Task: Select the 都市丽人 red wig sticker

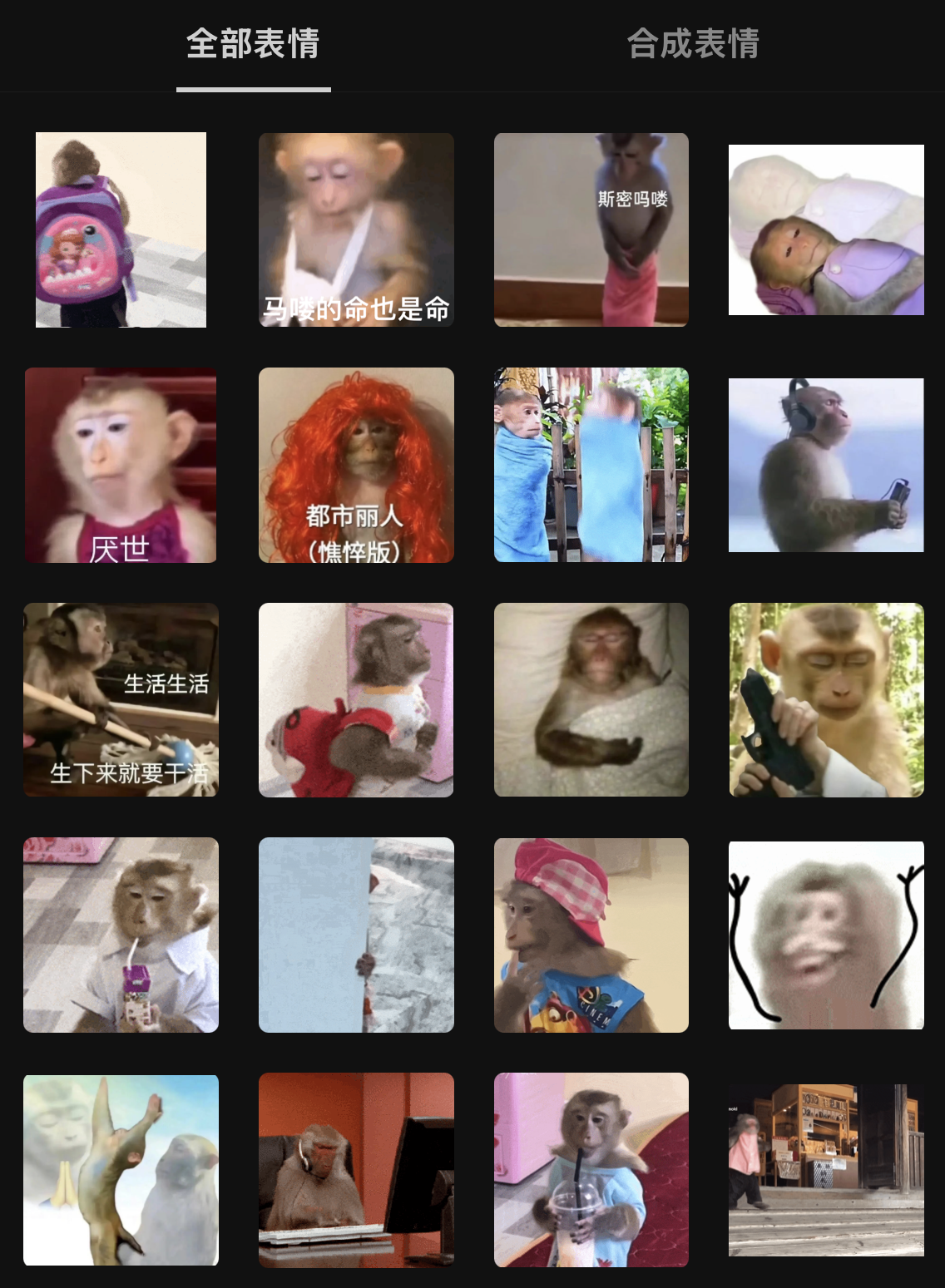Action: pos(356,465)
